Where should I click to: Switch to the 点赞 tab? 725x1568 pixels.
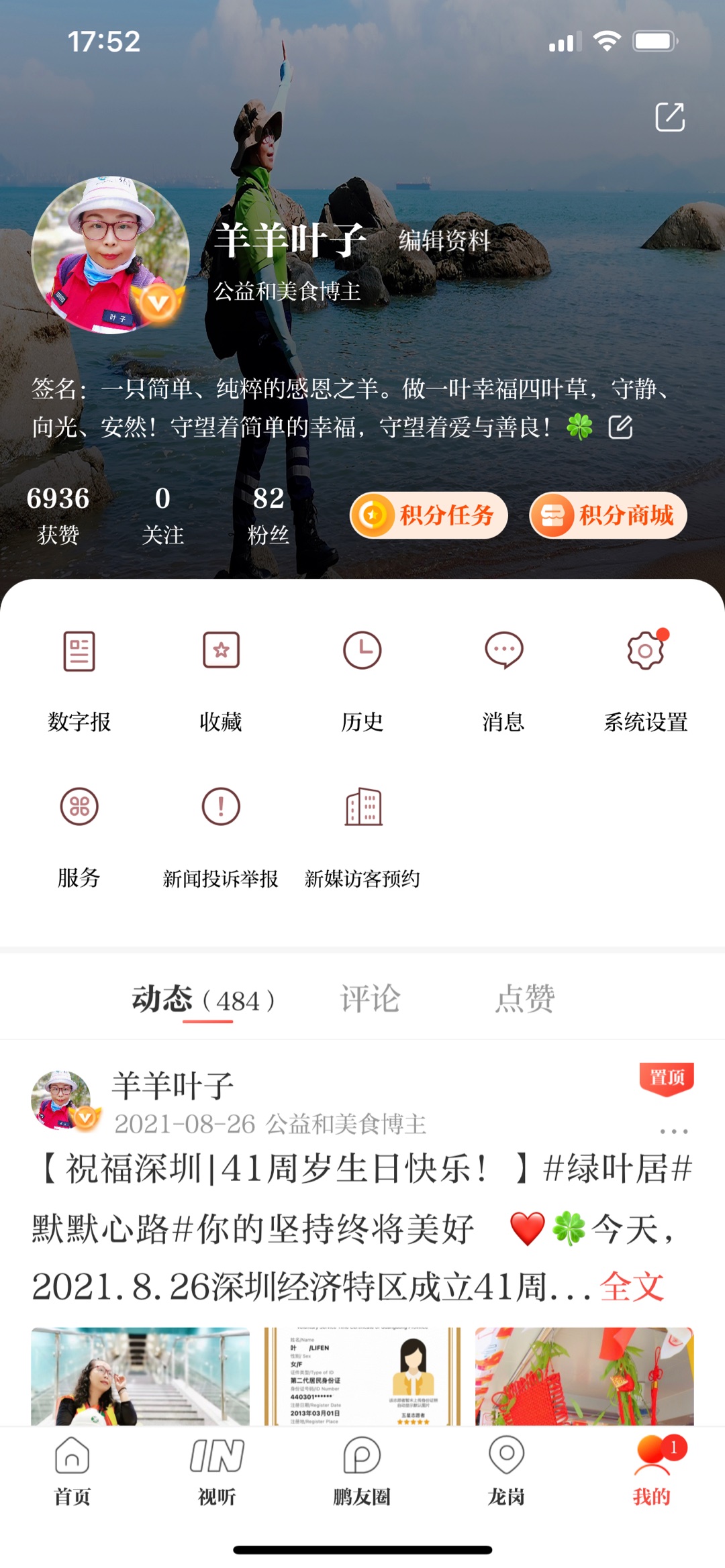[x=525, y=999]
